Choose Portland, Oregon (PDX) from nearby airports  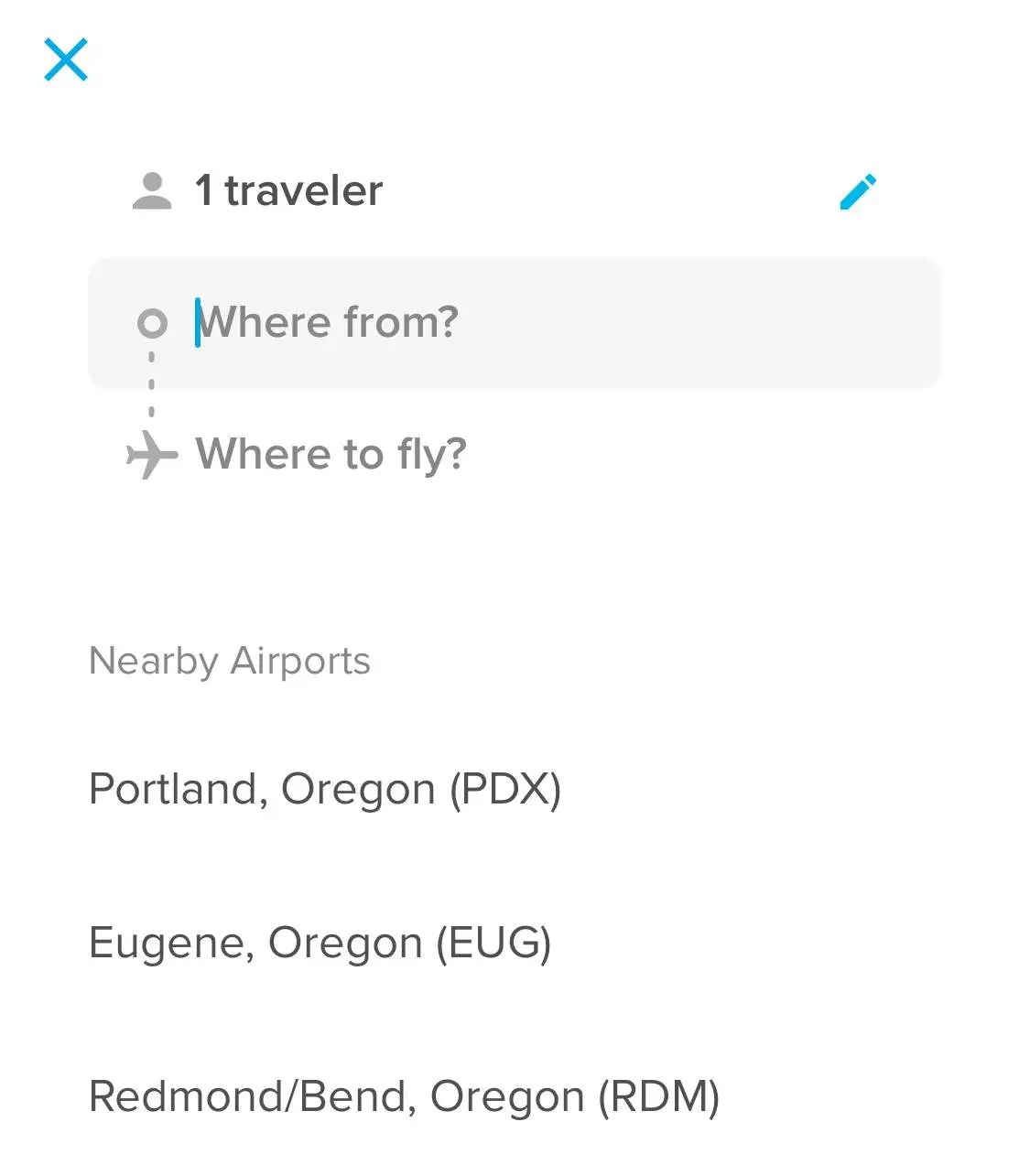click(x=325, y=788)
